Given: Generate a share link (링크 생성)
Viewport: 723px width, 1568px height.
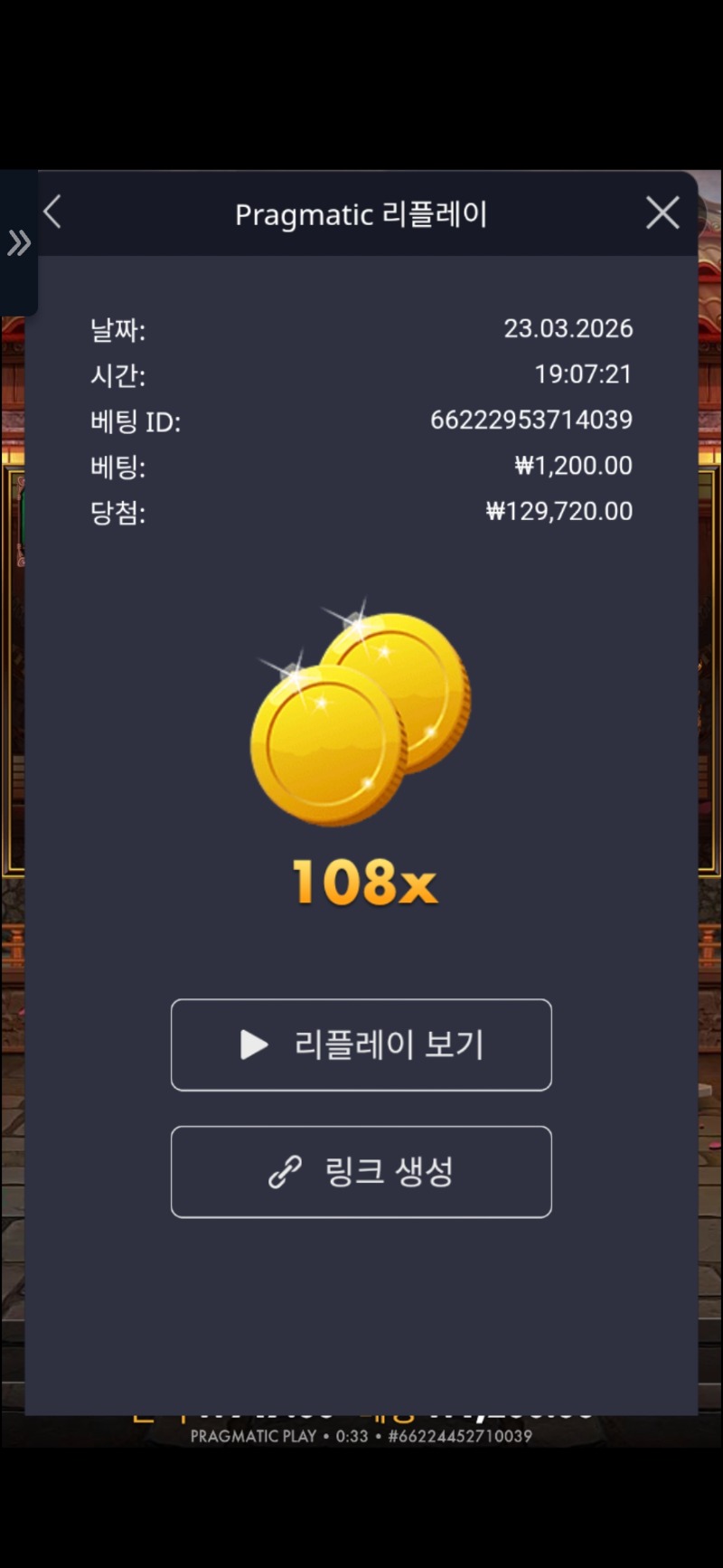Looking at the screenshot, I should coord(361,1171).
